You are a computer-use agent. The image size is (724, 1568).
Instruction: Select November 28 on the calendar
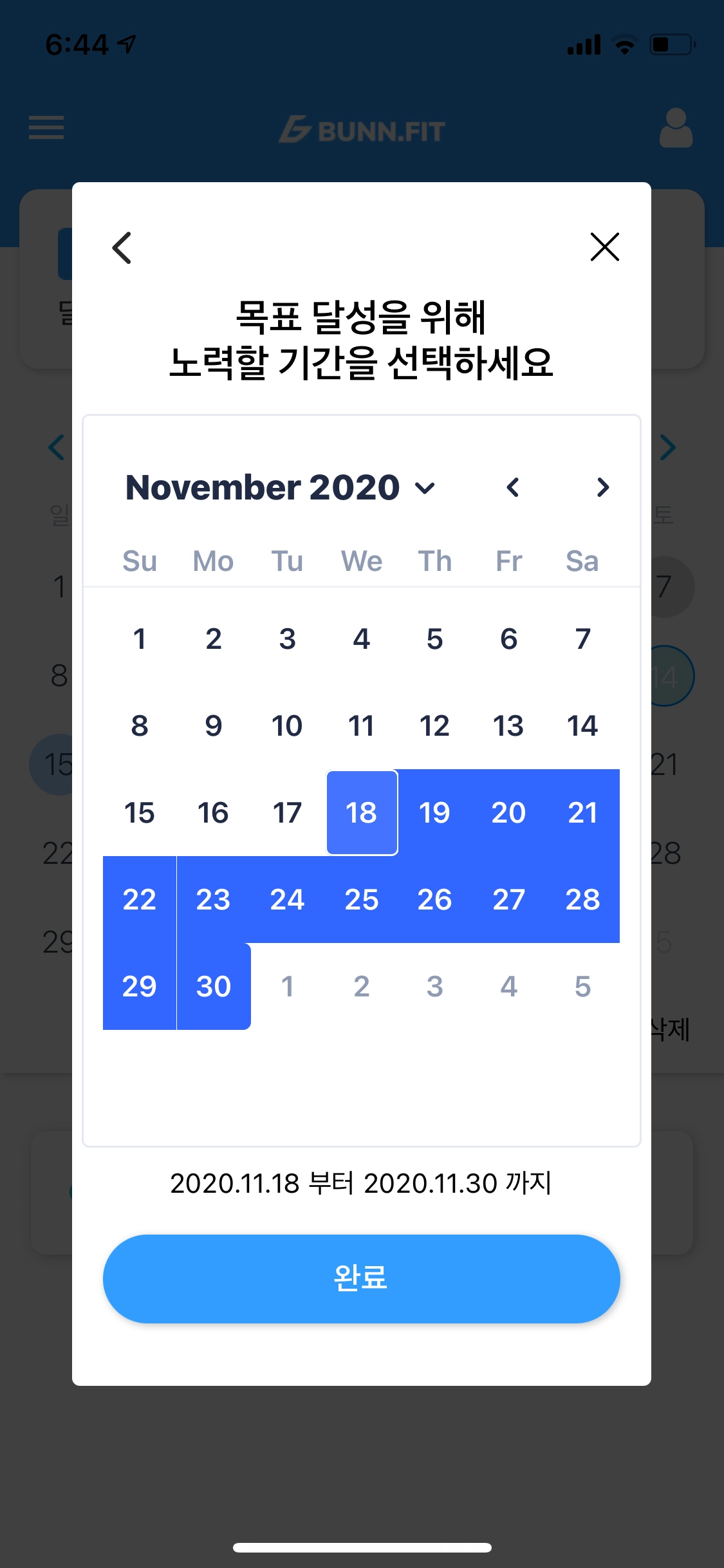(582, 899)
